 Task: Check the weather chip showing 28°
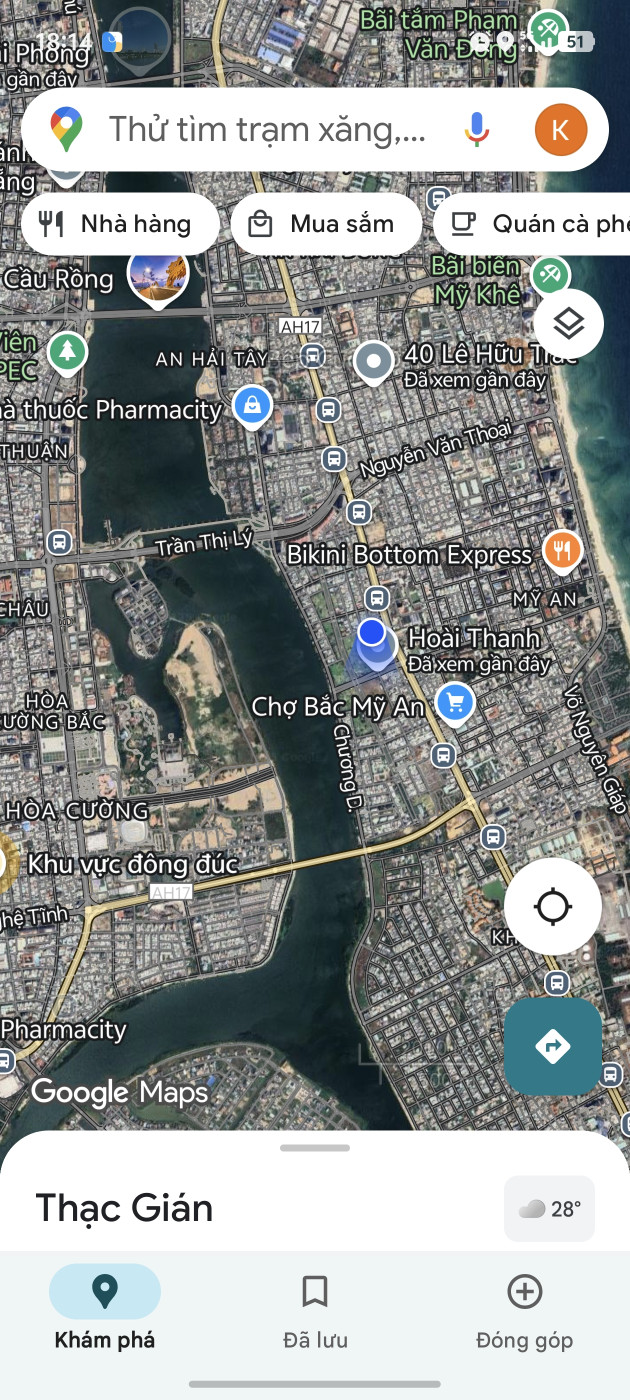pyautogui.click(x=549, y=1209)
